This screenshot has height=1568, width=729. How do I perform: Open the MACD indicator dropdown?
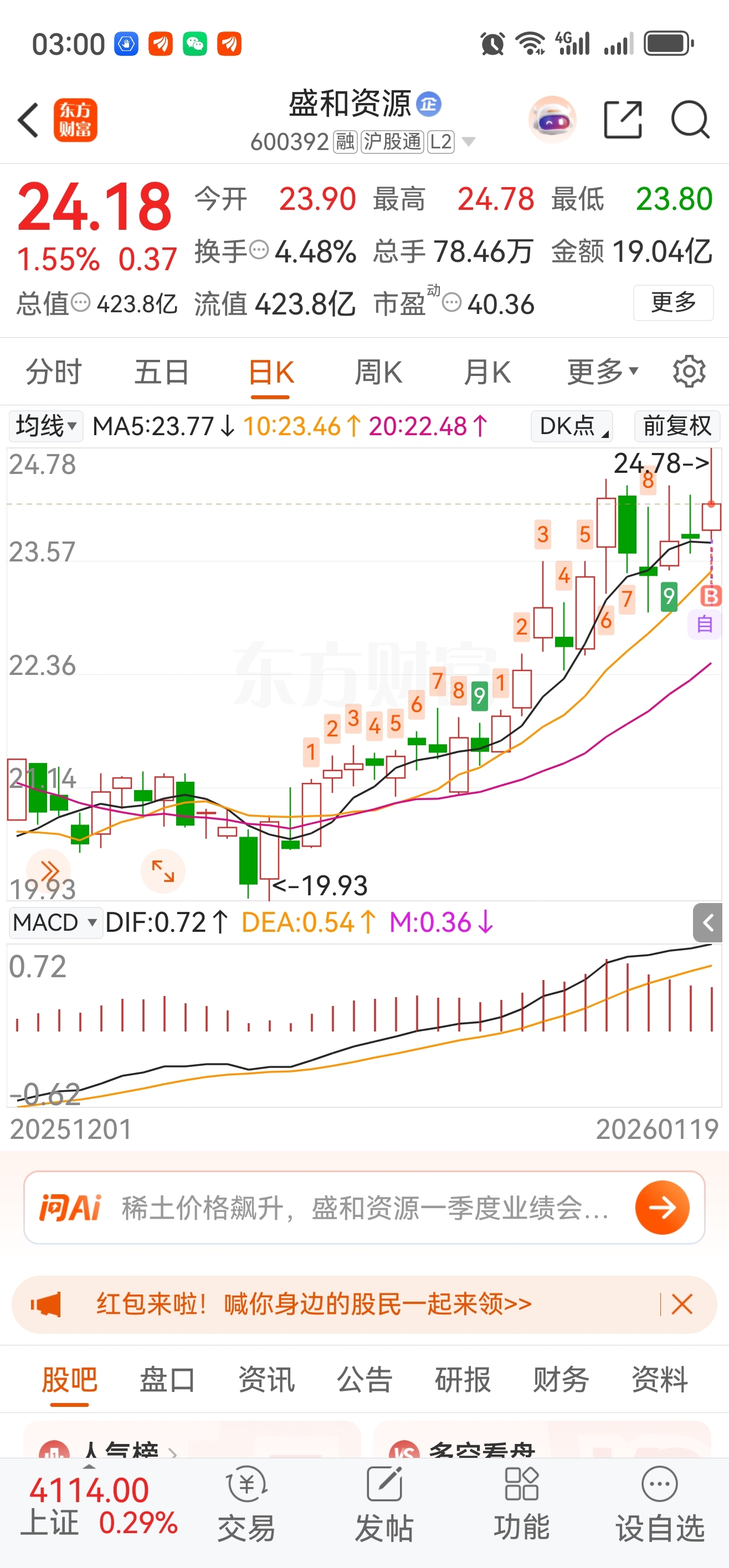(55, 922)
